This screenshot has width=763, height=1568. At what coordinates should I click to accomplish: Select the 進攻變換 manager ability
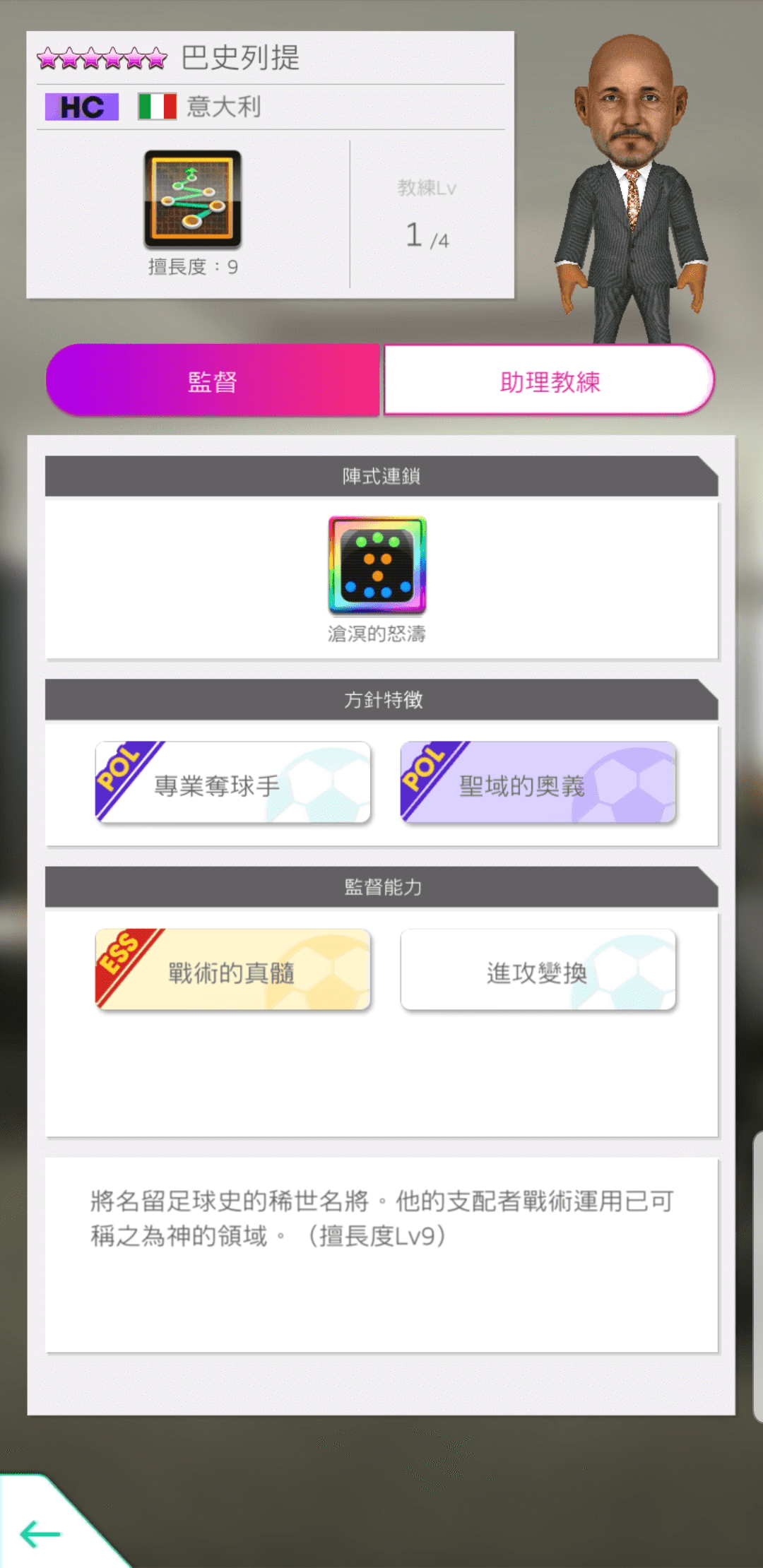538,969
